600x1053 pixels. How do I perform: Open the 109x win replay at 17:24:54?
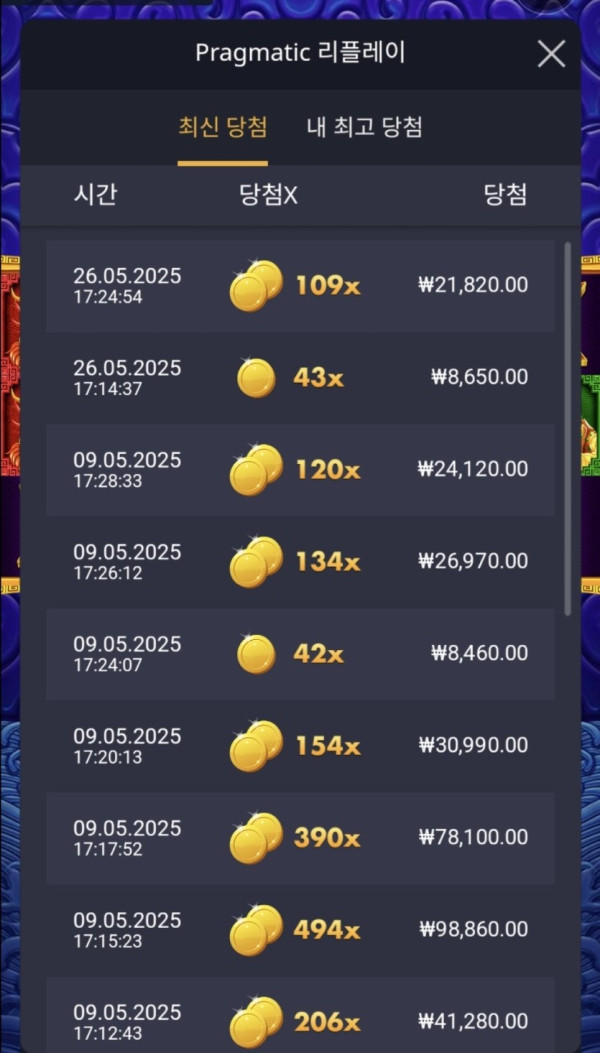(300, 285)
